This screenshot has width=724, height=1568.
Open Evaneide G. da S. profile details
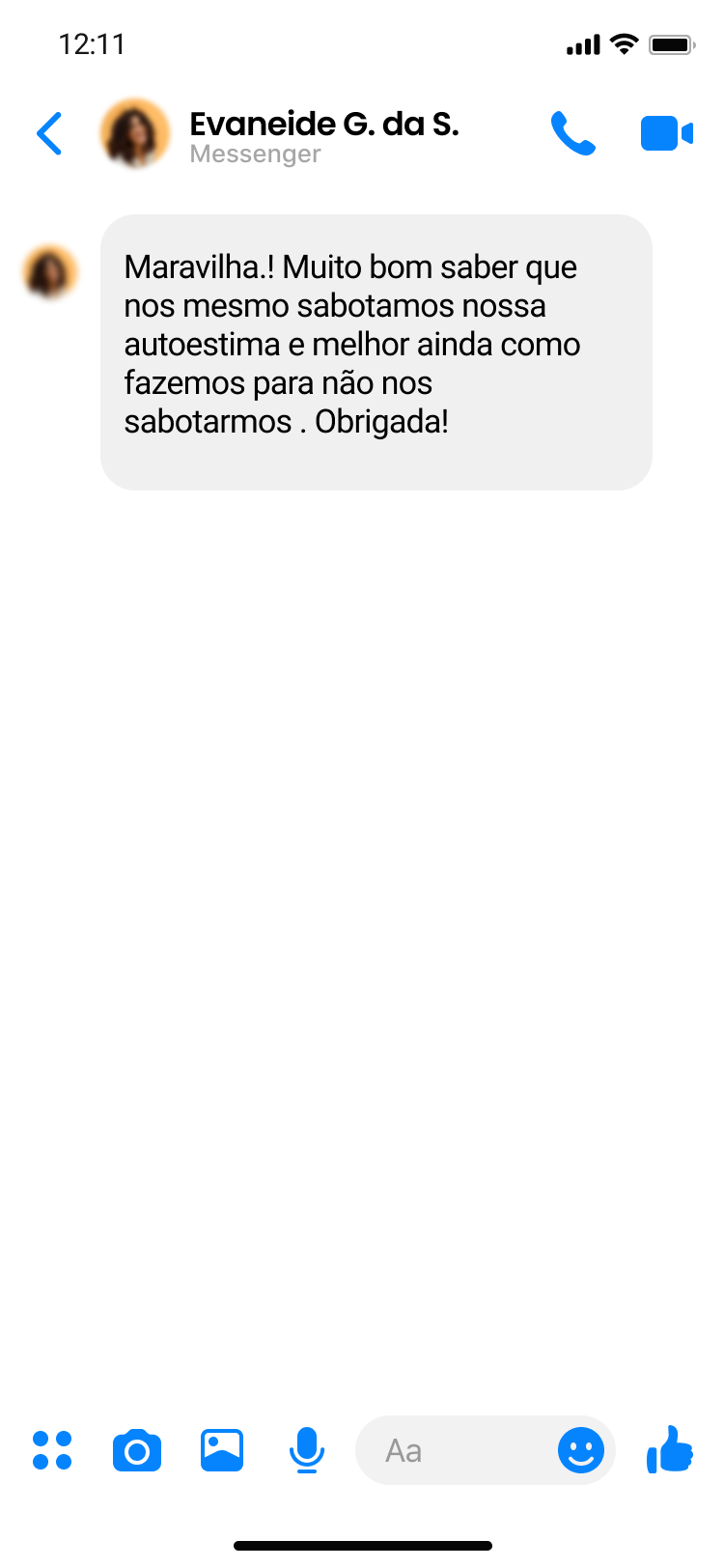[322, 135]
